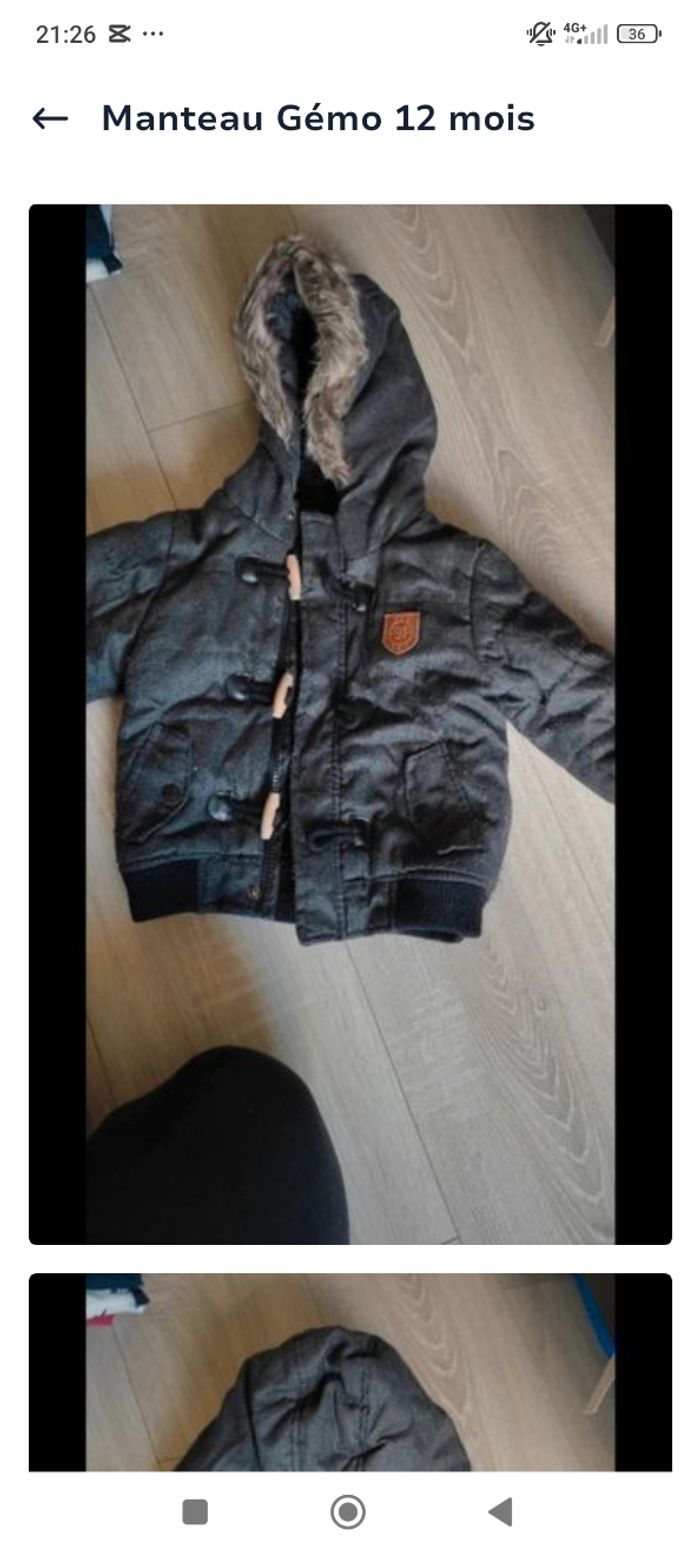700x1556 pixels.
Task: Go back from Manteau Gémo listing
Action: [50, 119]
